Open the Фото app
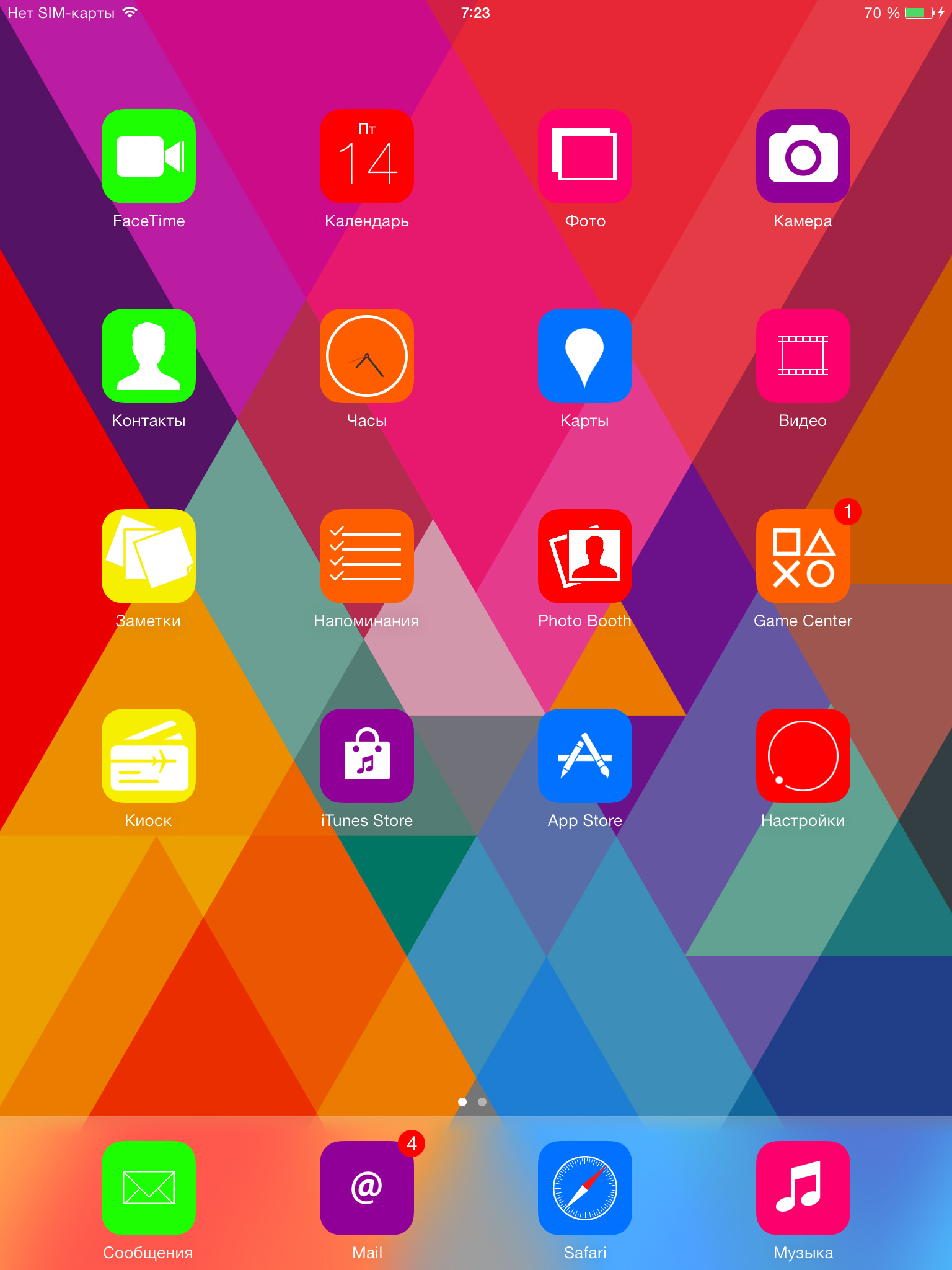 [585, 156]
